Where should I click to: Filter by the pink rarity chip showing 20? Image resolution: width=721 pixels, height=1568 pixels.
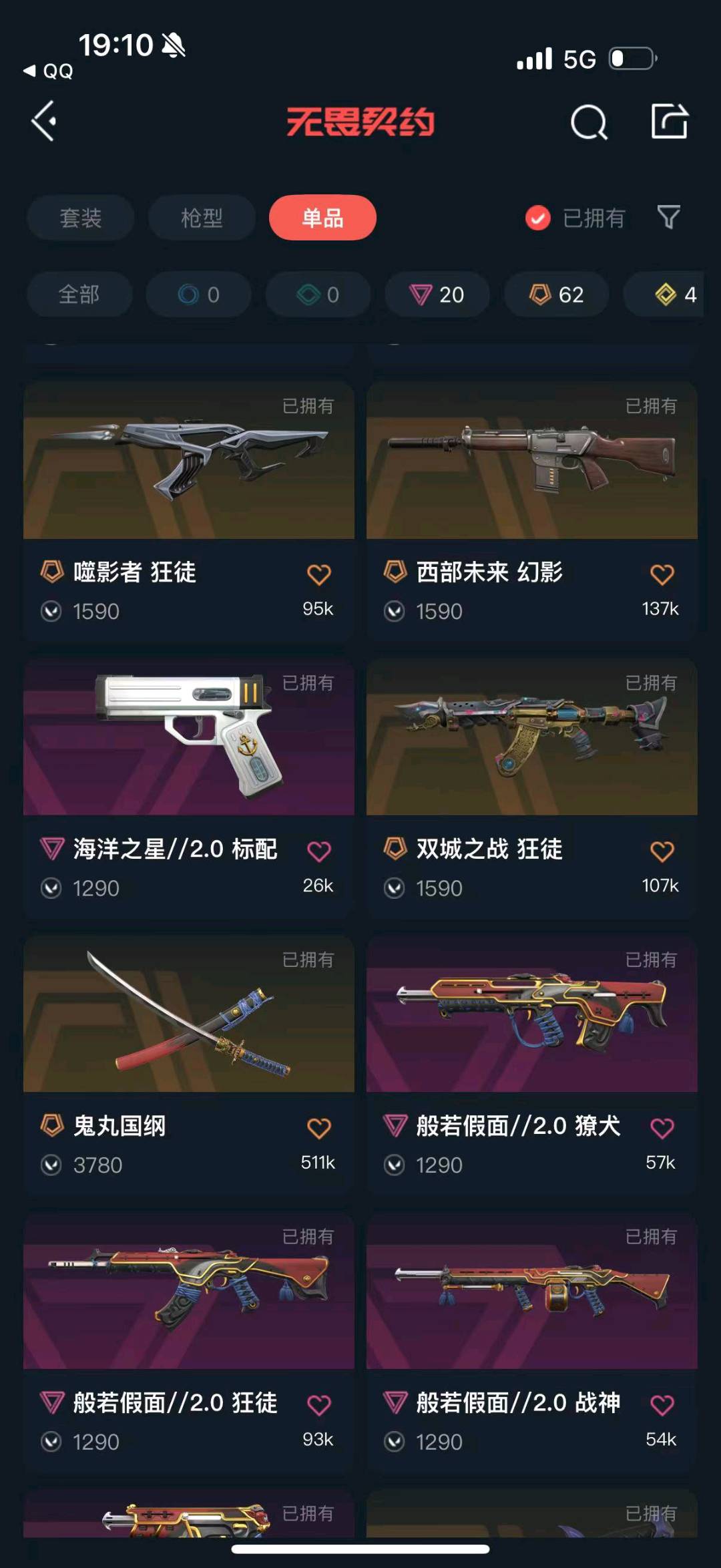[x=437, y=295]
